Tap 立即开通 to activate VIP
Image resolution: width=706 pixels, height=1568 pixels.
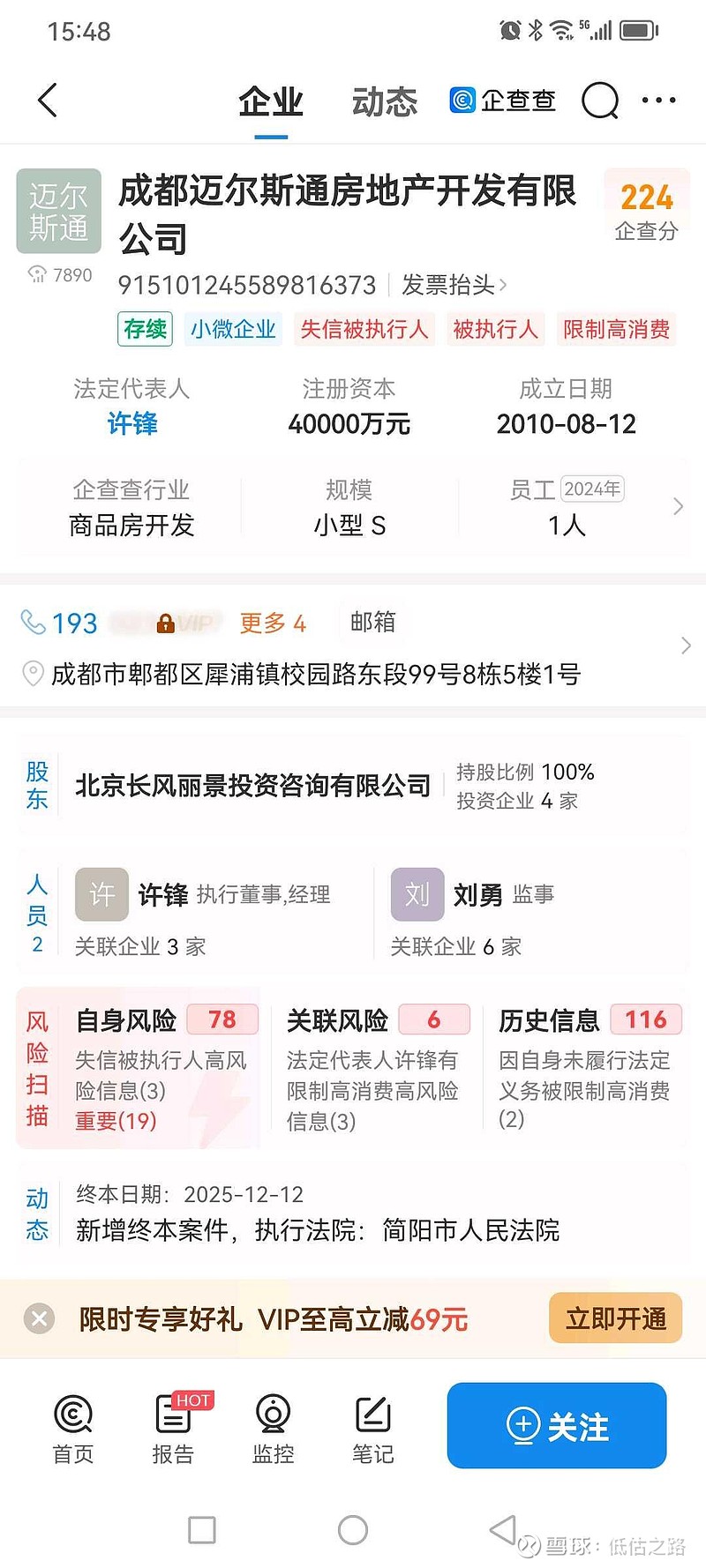point(615,1318)
